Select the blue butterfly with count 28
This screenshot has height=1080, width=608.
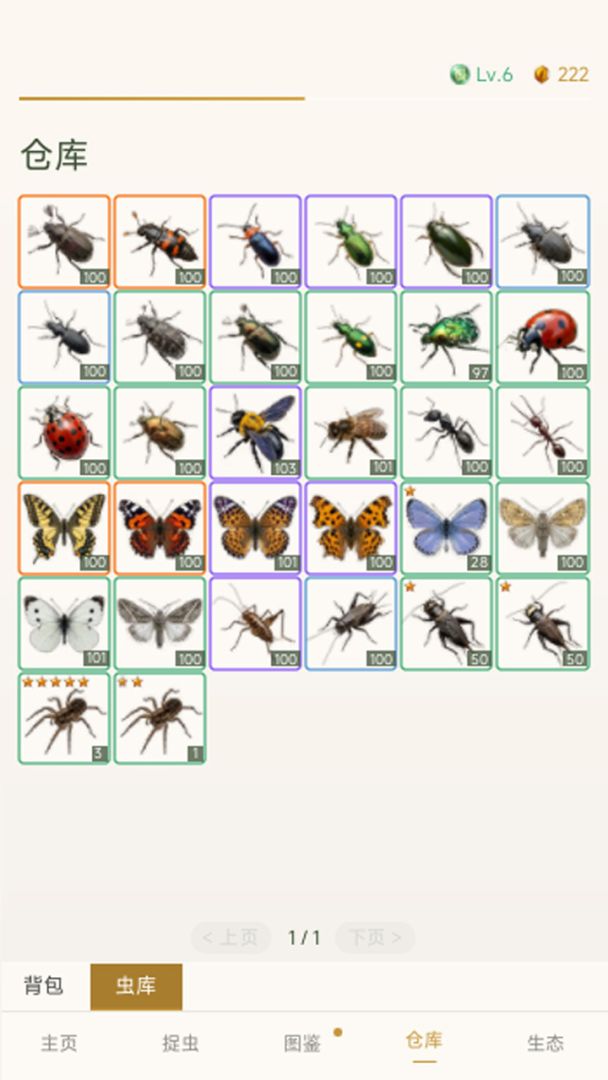[446, 528]
